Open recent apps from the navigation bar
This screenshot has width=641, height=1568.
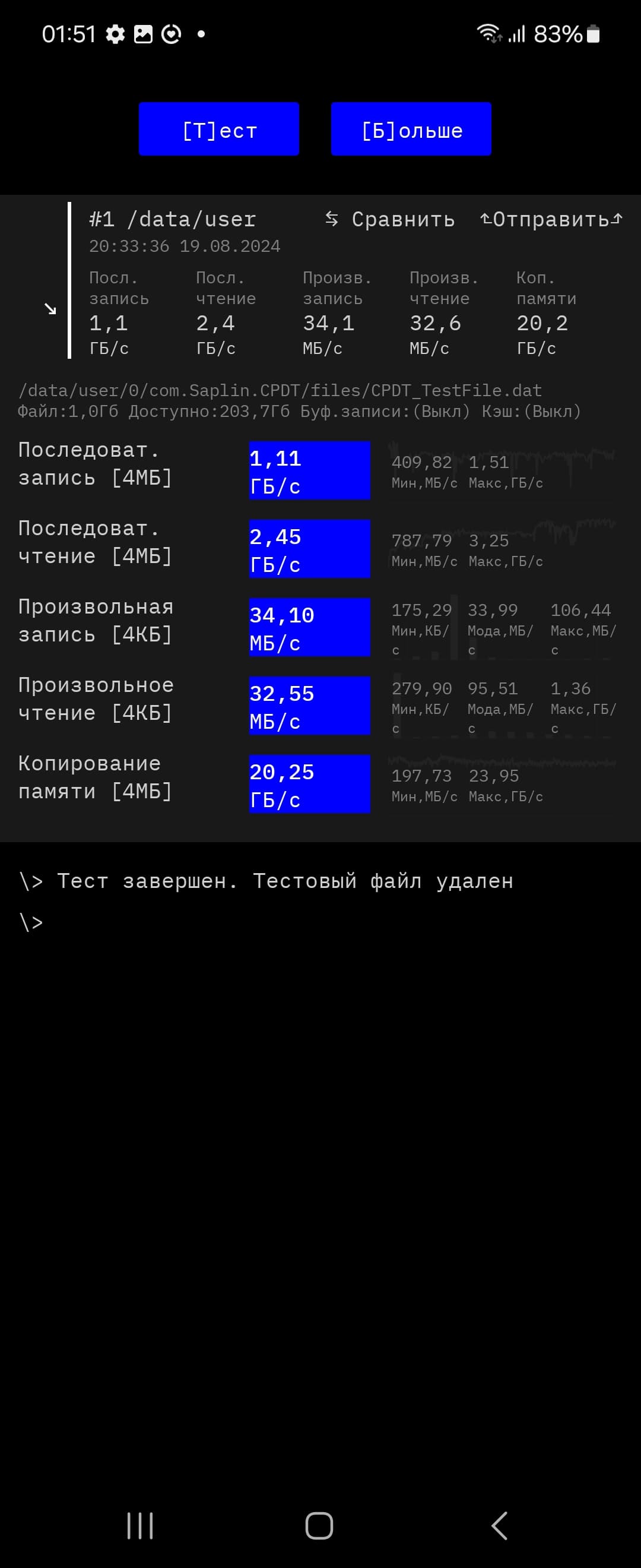[x=141, y=1525]
